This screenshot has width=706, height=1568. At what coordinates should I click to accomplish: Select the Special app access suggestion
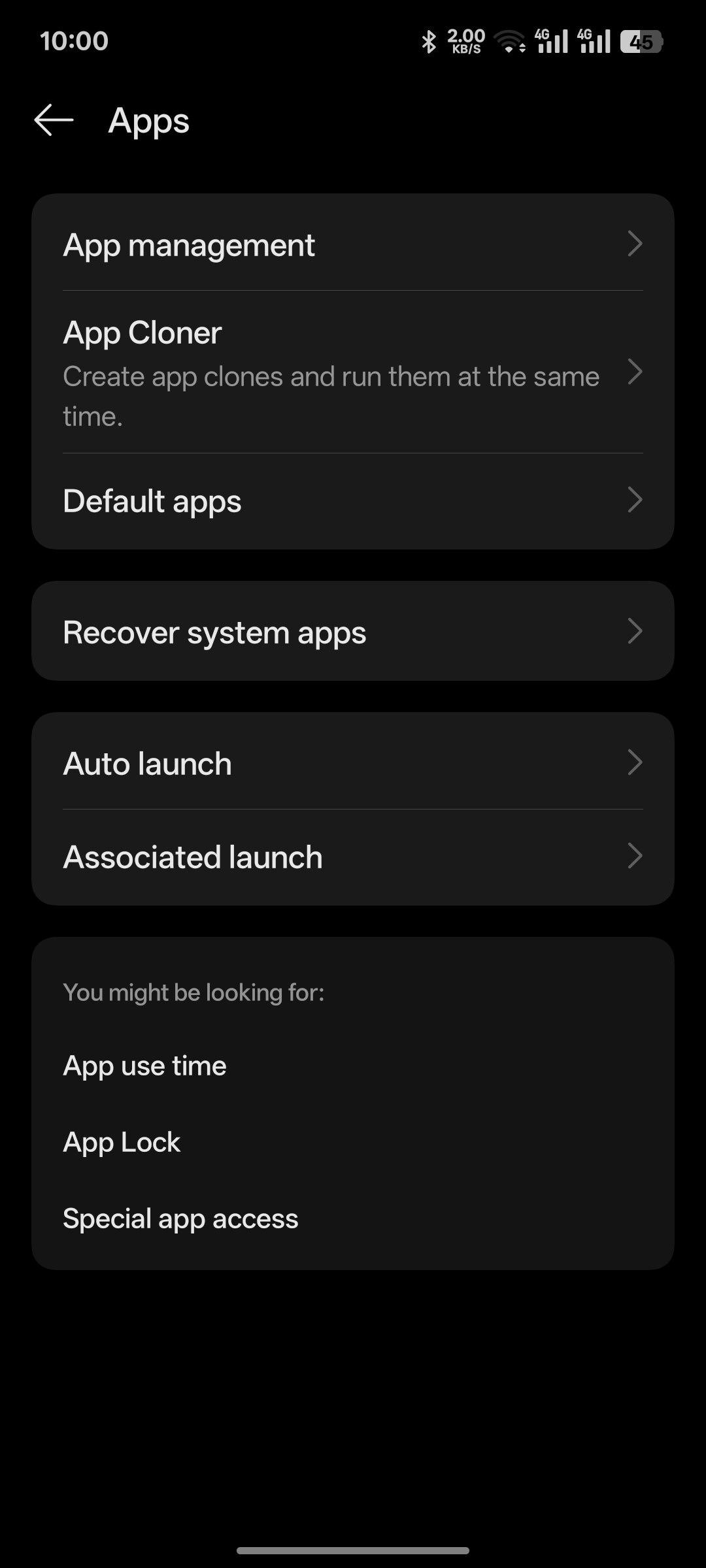coord(180,1219)
